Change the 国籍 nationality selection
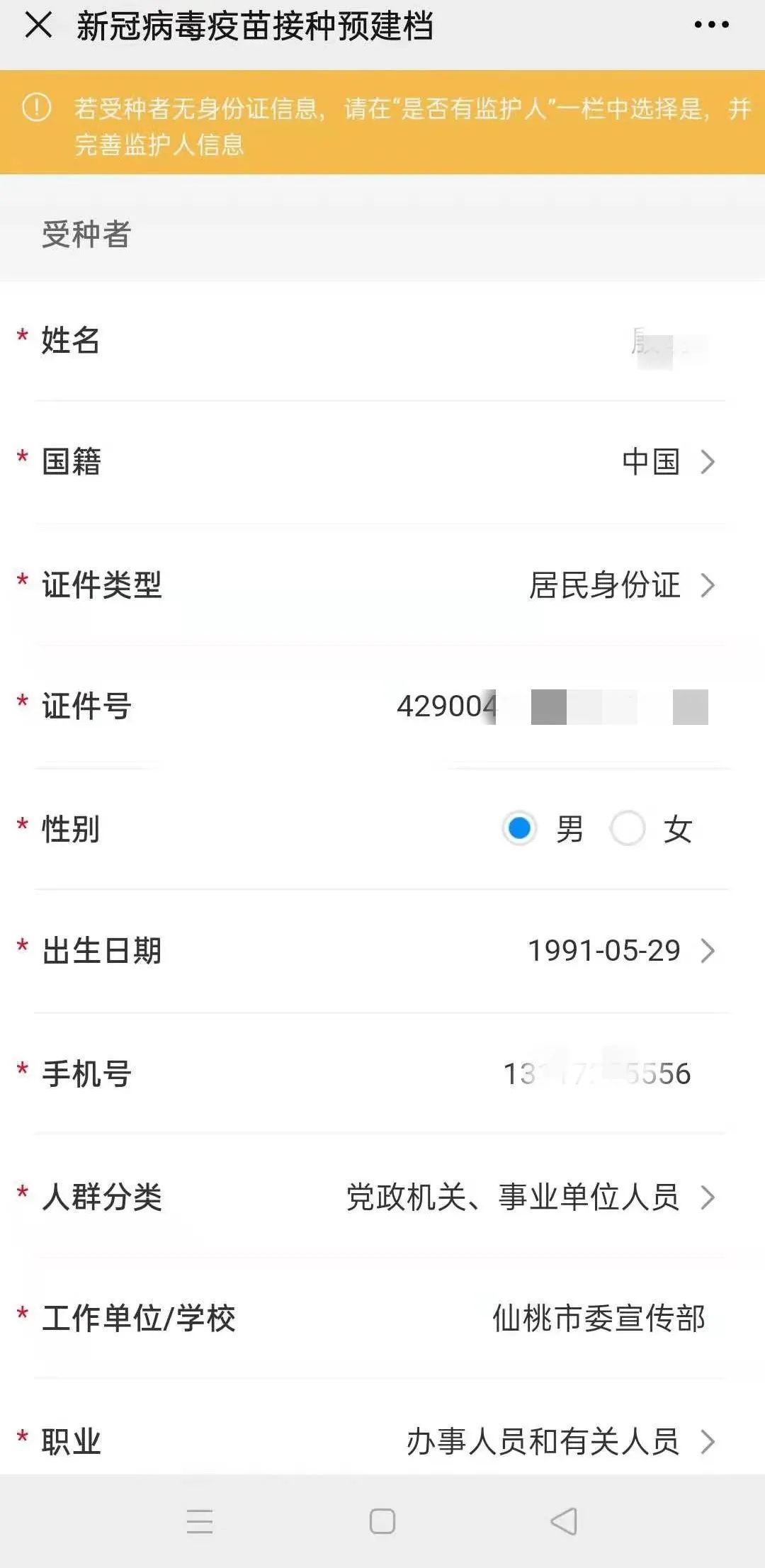This screenshot has width=765, height=1568. pyautogui.click(x=382, y=462)
